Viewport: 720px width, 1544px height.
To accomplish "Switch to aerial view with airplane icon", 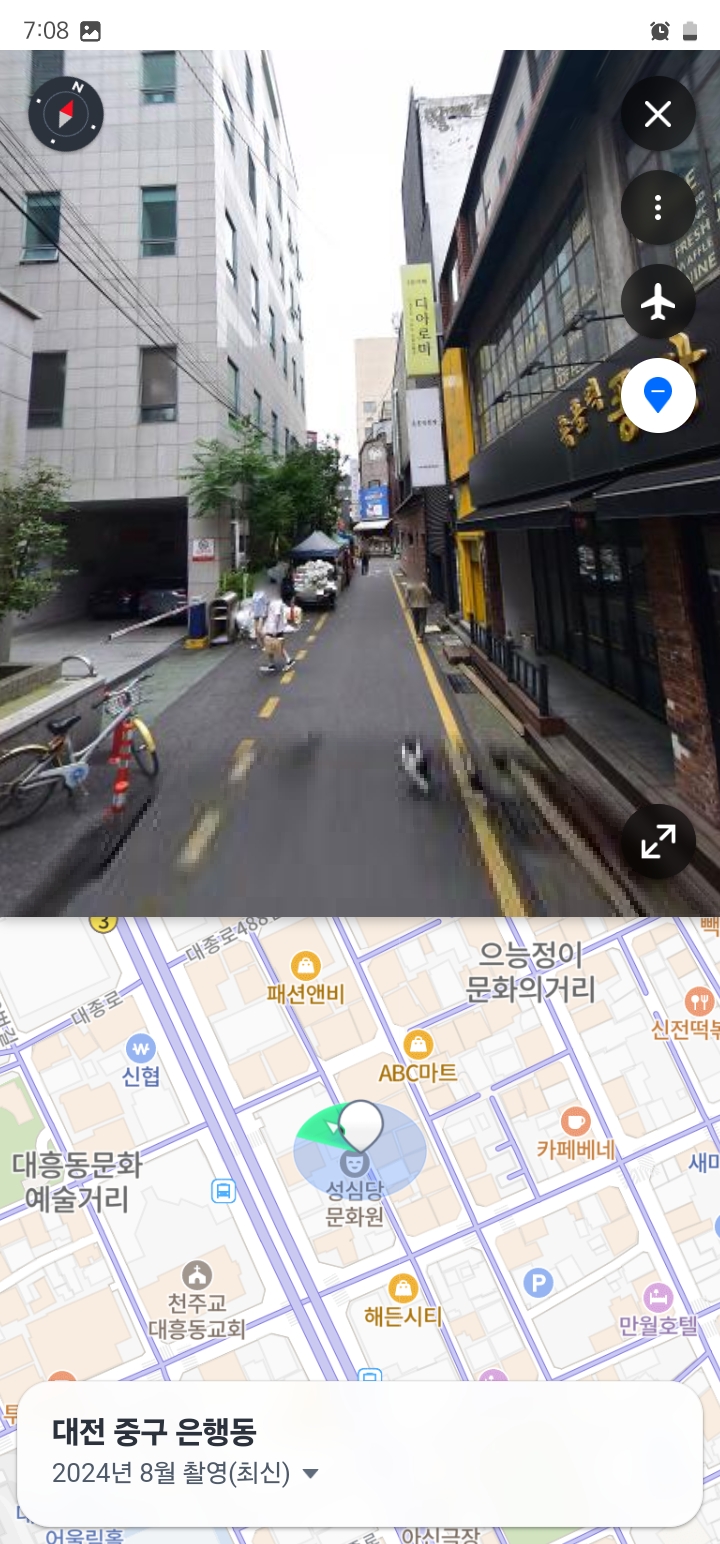I will (x=658, y=302).
